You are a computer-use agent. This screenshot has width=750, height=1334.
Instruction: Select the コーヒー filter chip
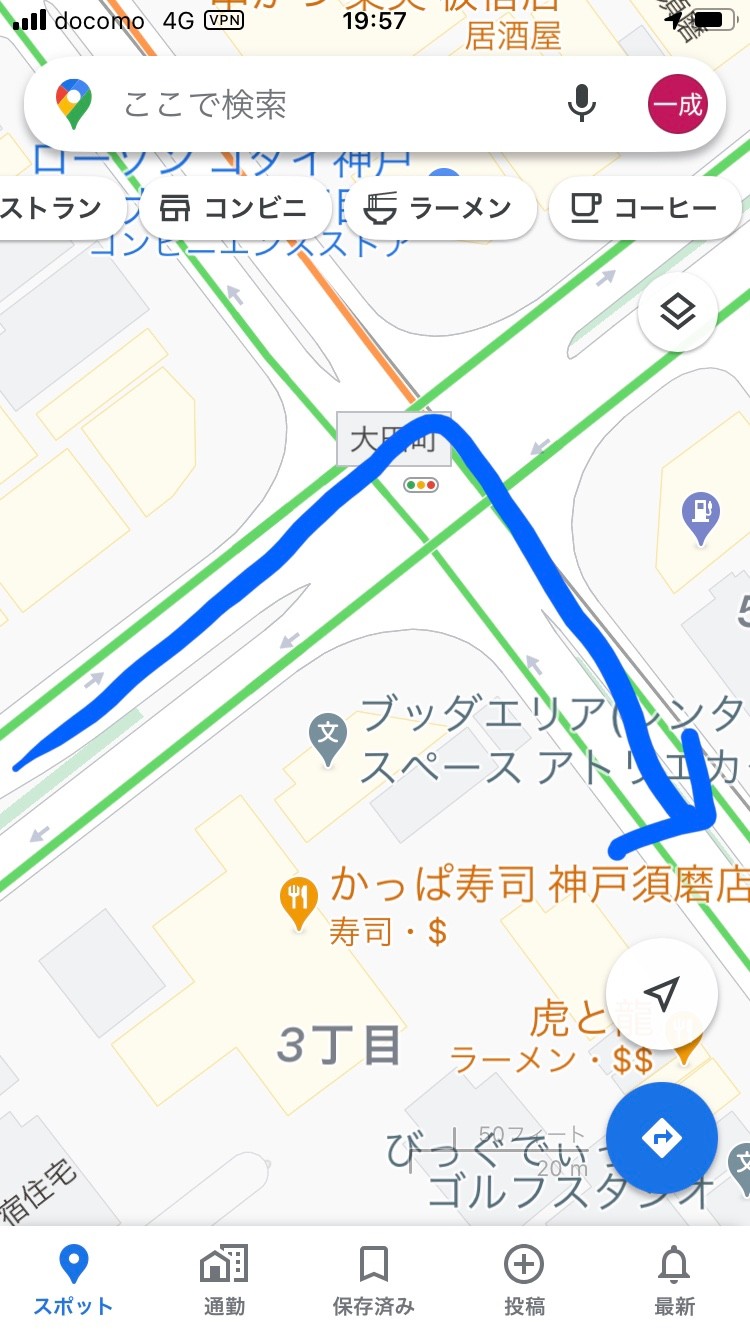pos(645,208)
